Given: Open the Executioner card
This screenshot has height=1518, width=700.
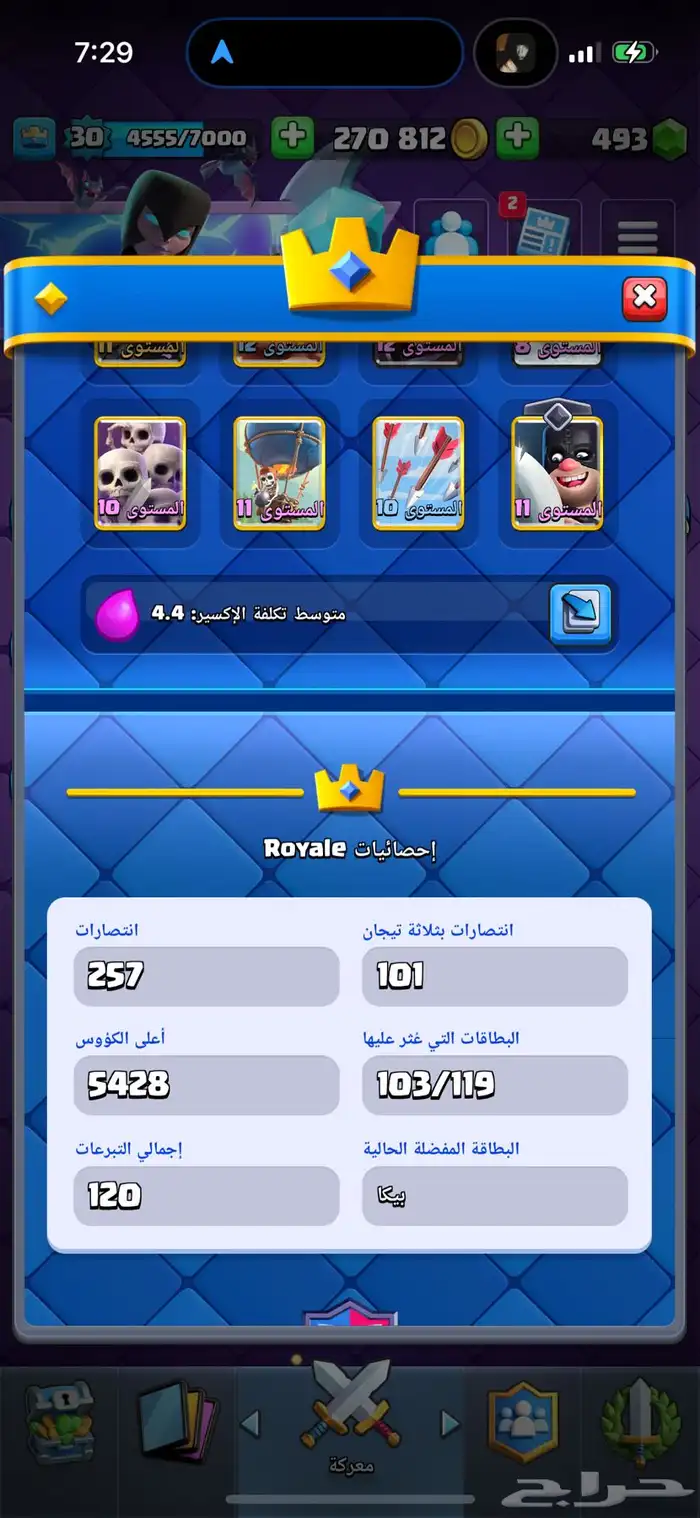Looking at the screenshot, I should tap(557, 473).
